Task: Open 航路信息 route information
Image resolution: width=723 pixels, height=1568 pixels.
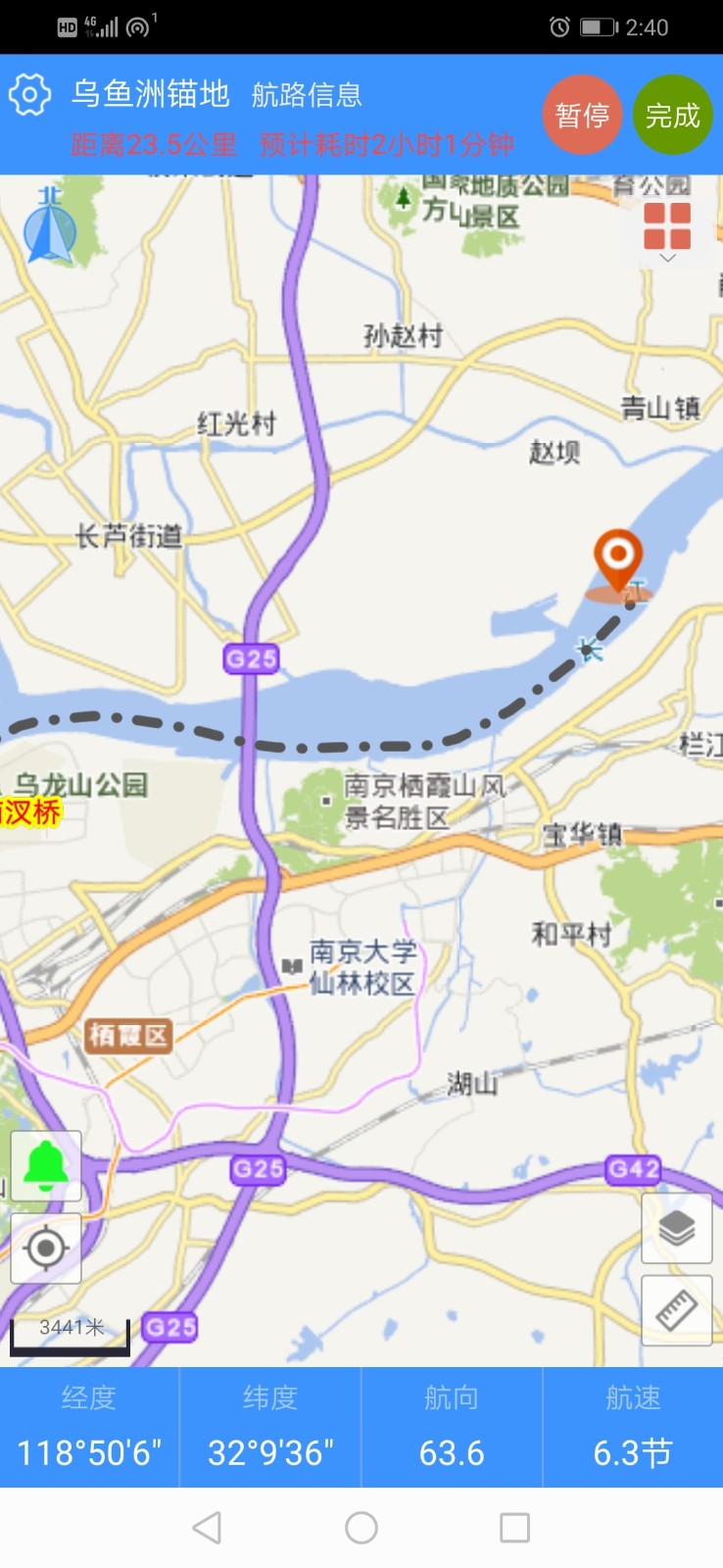Action: point(307,95)
